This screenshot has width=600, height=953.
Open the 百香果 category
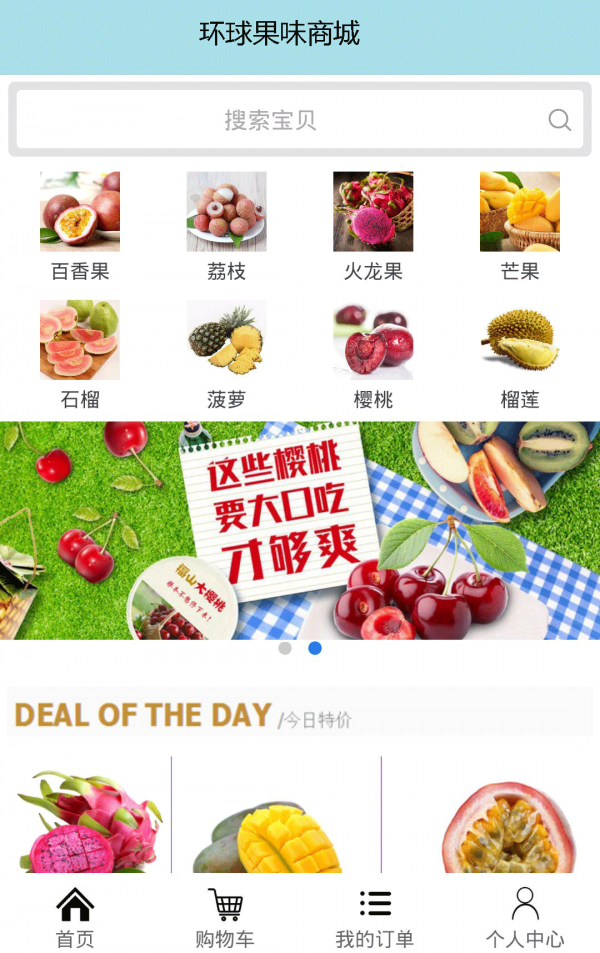[80, 225]
